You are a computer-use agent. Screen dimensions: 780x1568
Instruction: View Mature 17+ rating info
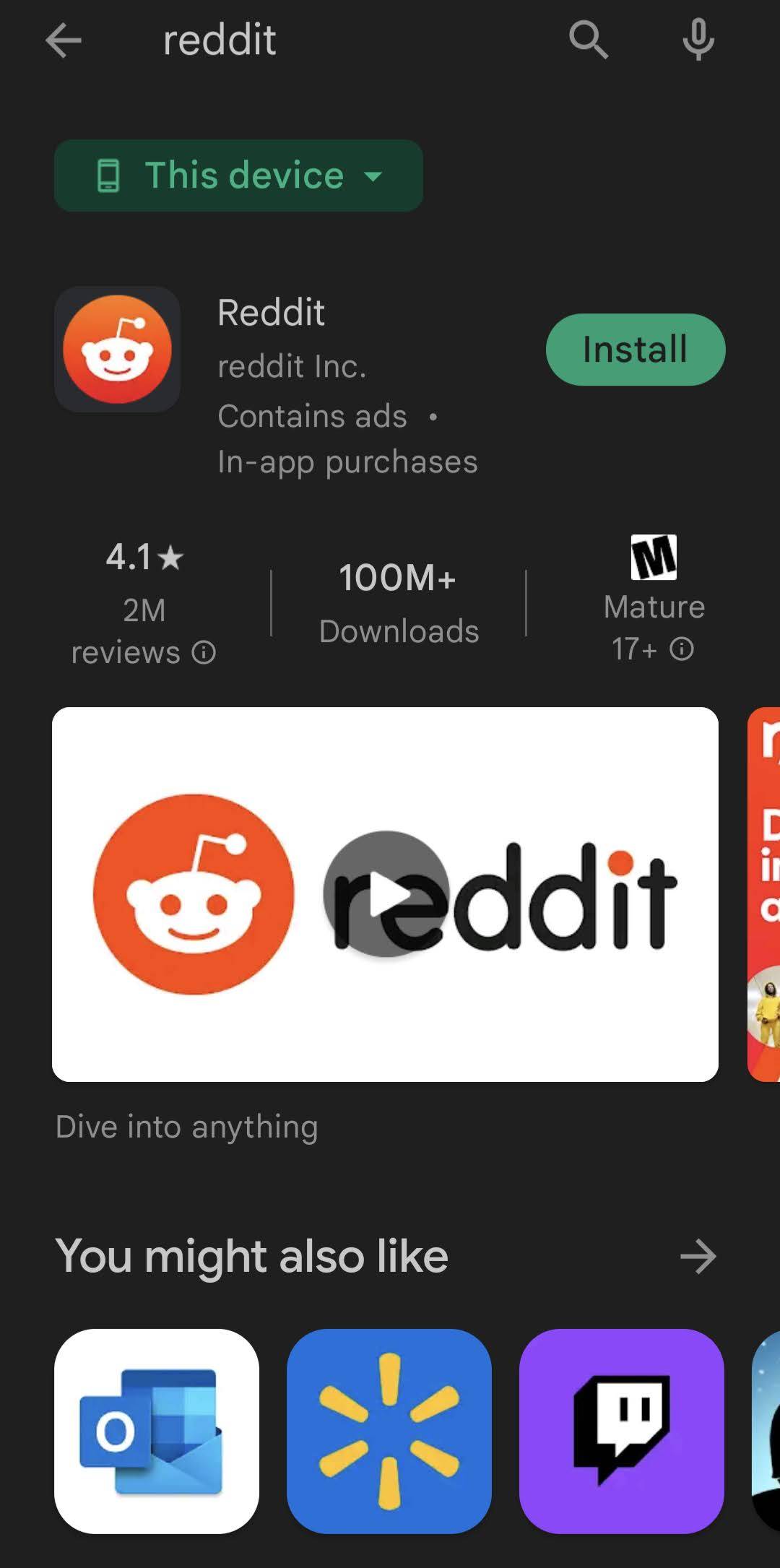tap(681, 649)
